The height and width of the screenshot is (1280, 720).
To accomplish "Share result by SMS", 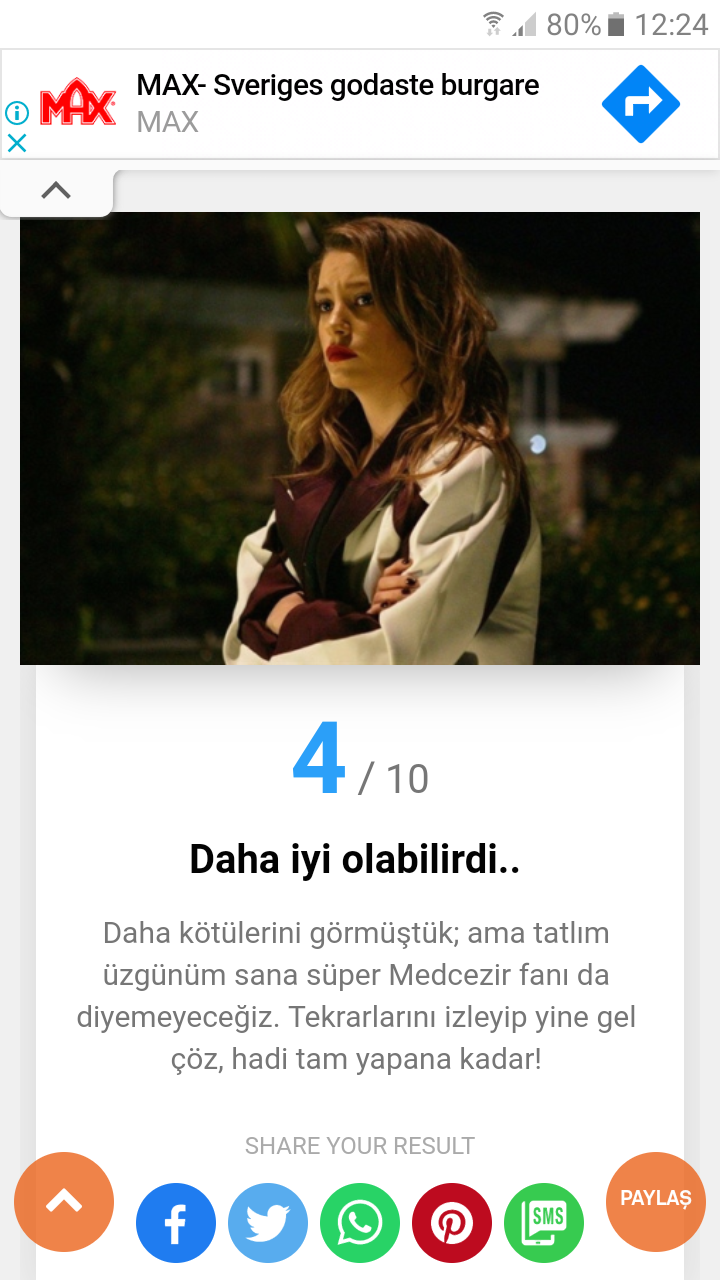I will pyautogui.click(x=544, y=1222).
